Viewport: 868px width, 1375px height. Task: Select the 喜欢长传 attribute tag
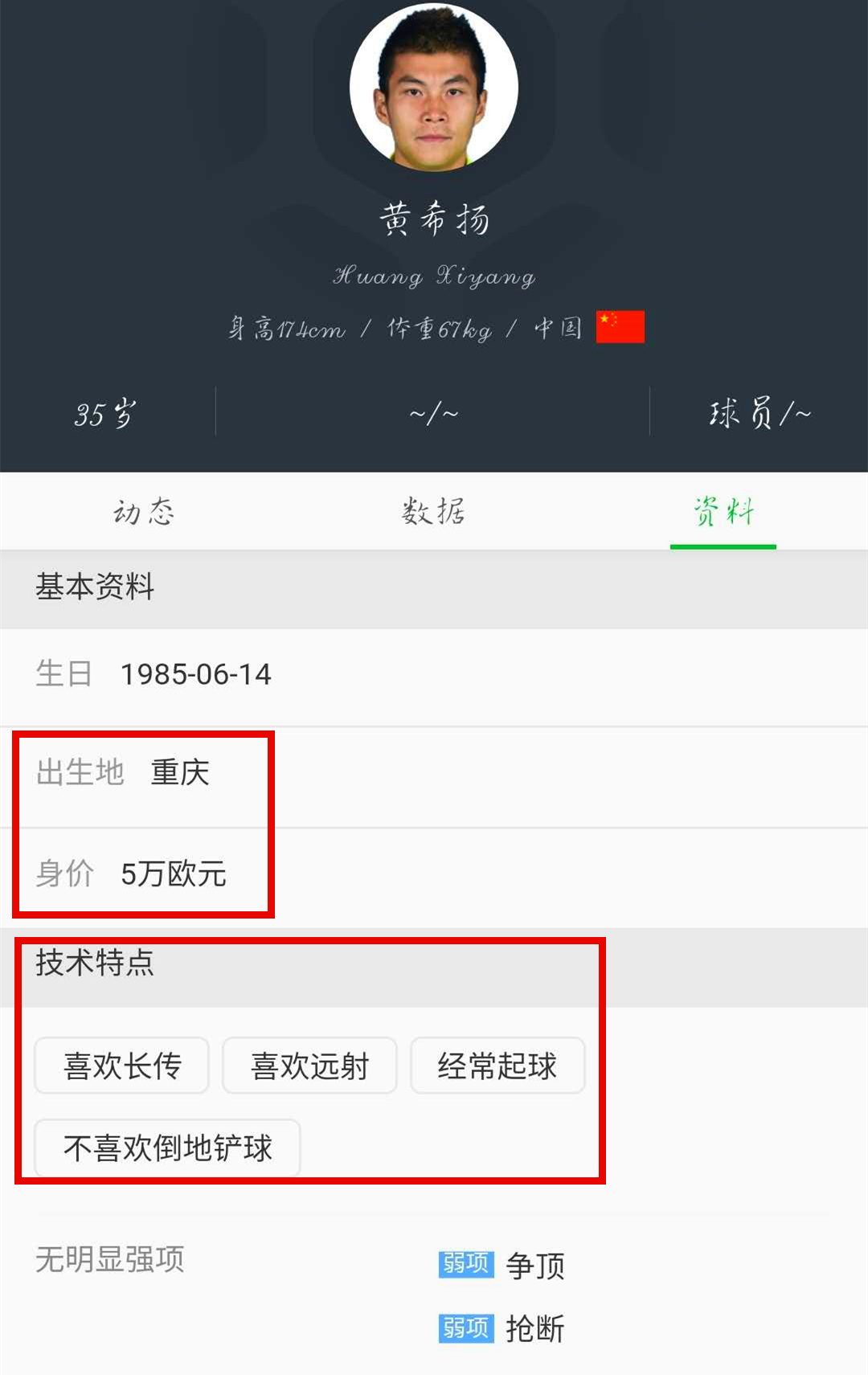tap(121, 1066)
